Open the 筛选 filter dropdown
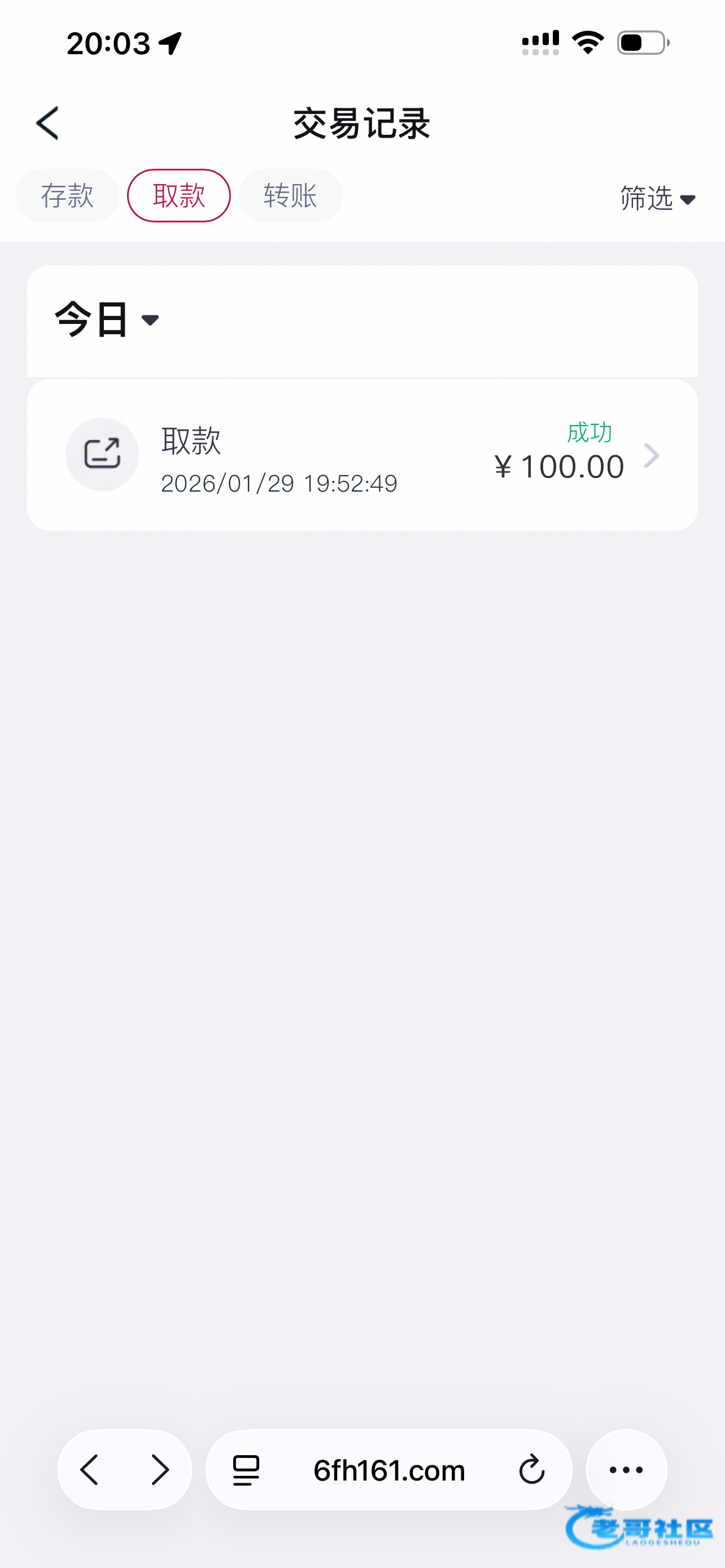The image size is (725, 1568). pyautogui.click(x=657, y=199)
